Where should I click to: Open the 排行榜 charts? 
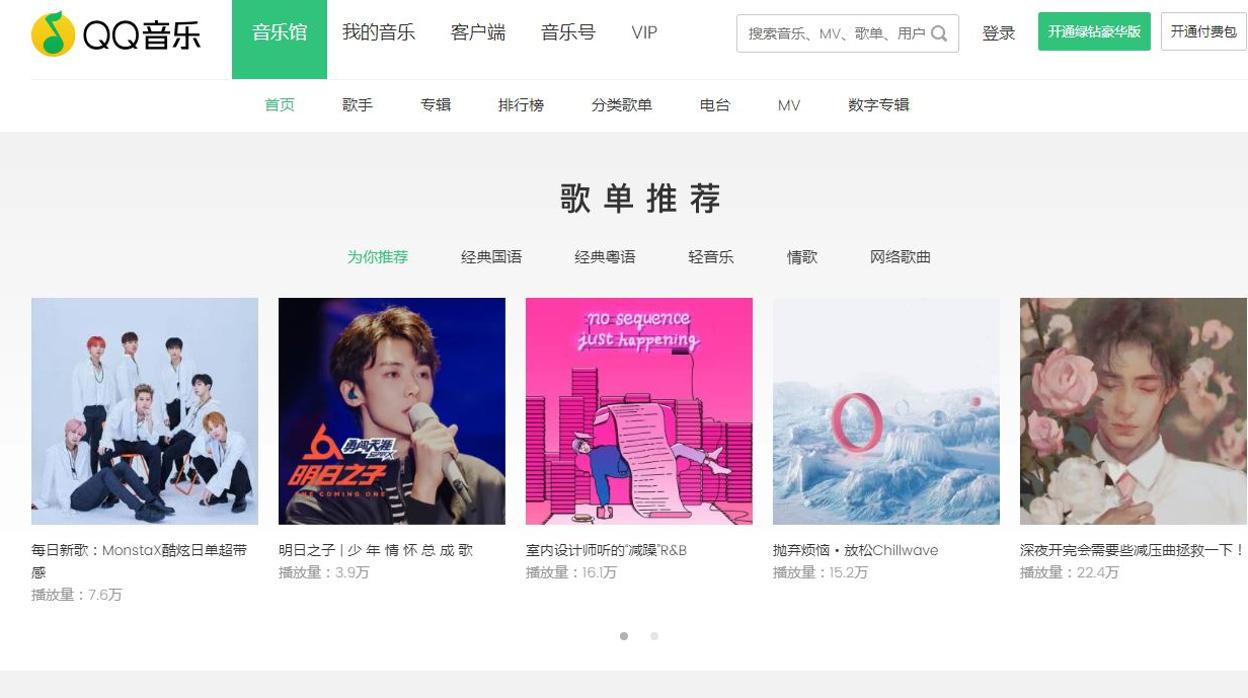521,105
